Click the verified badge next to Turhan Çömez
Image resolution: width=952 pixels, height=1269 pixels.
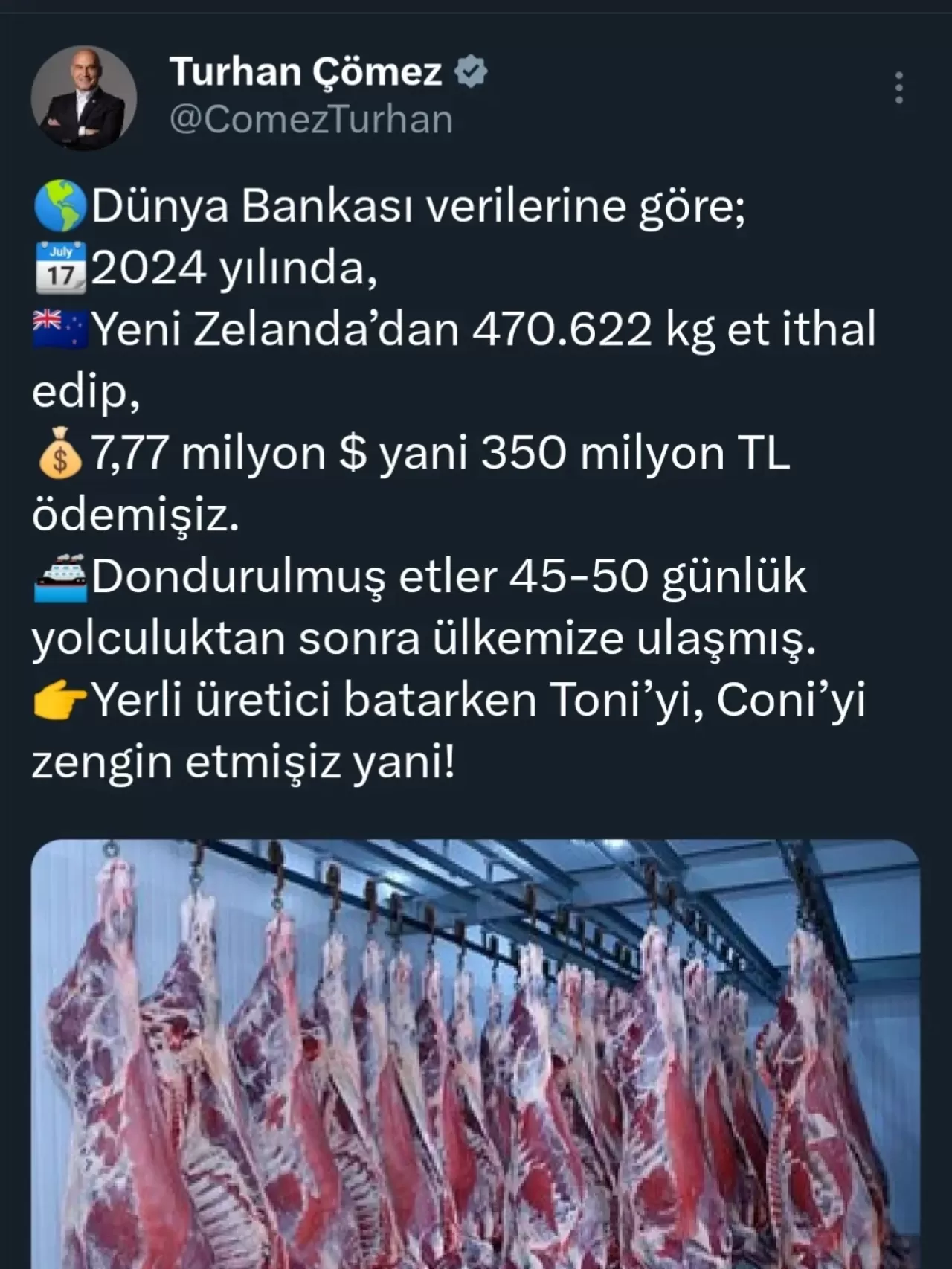[470, 69]
